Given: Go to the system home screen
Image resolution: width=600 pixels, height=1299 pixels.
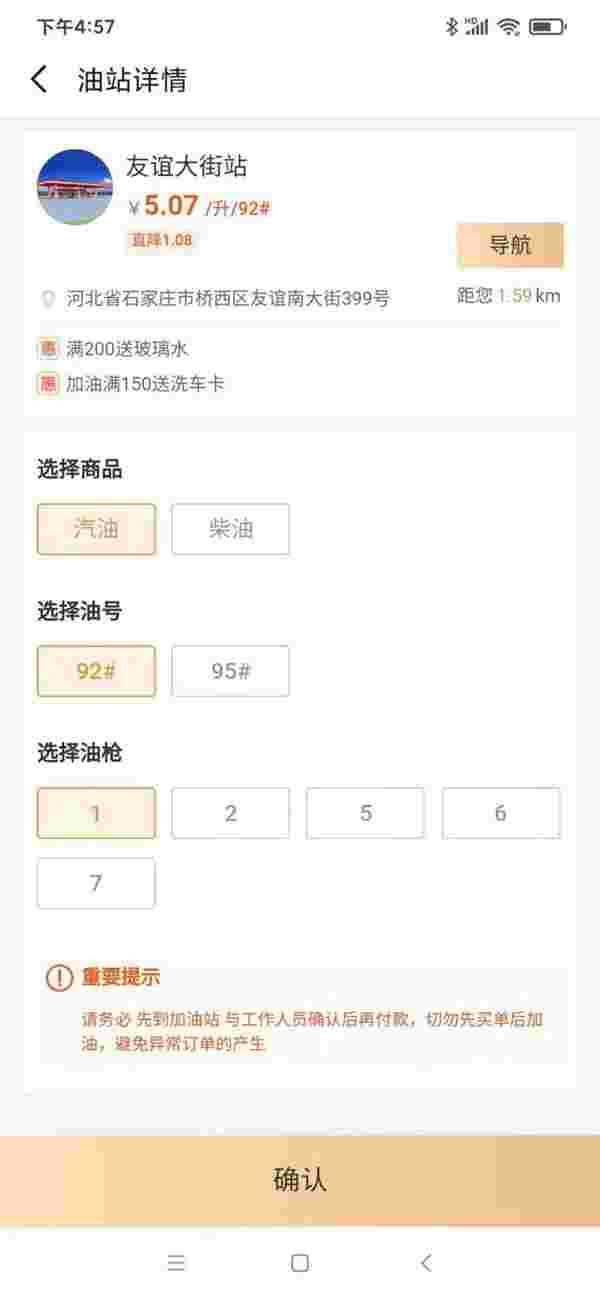Looking at the screenshot, I should pyautogui.click(x=300, y=1263).
